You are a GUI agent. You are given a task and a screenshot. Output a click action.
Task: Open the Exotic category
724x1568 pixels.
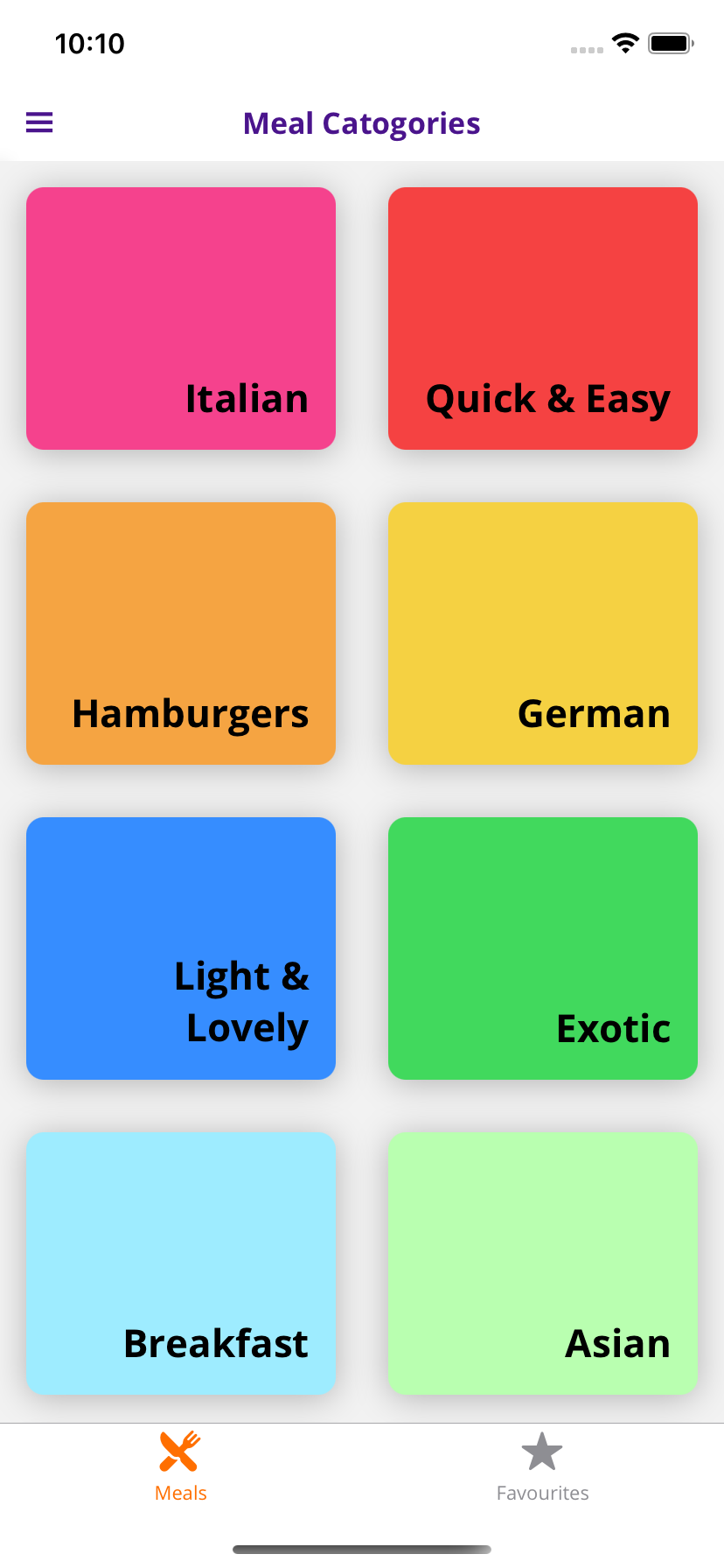click(x=542, y=948)
